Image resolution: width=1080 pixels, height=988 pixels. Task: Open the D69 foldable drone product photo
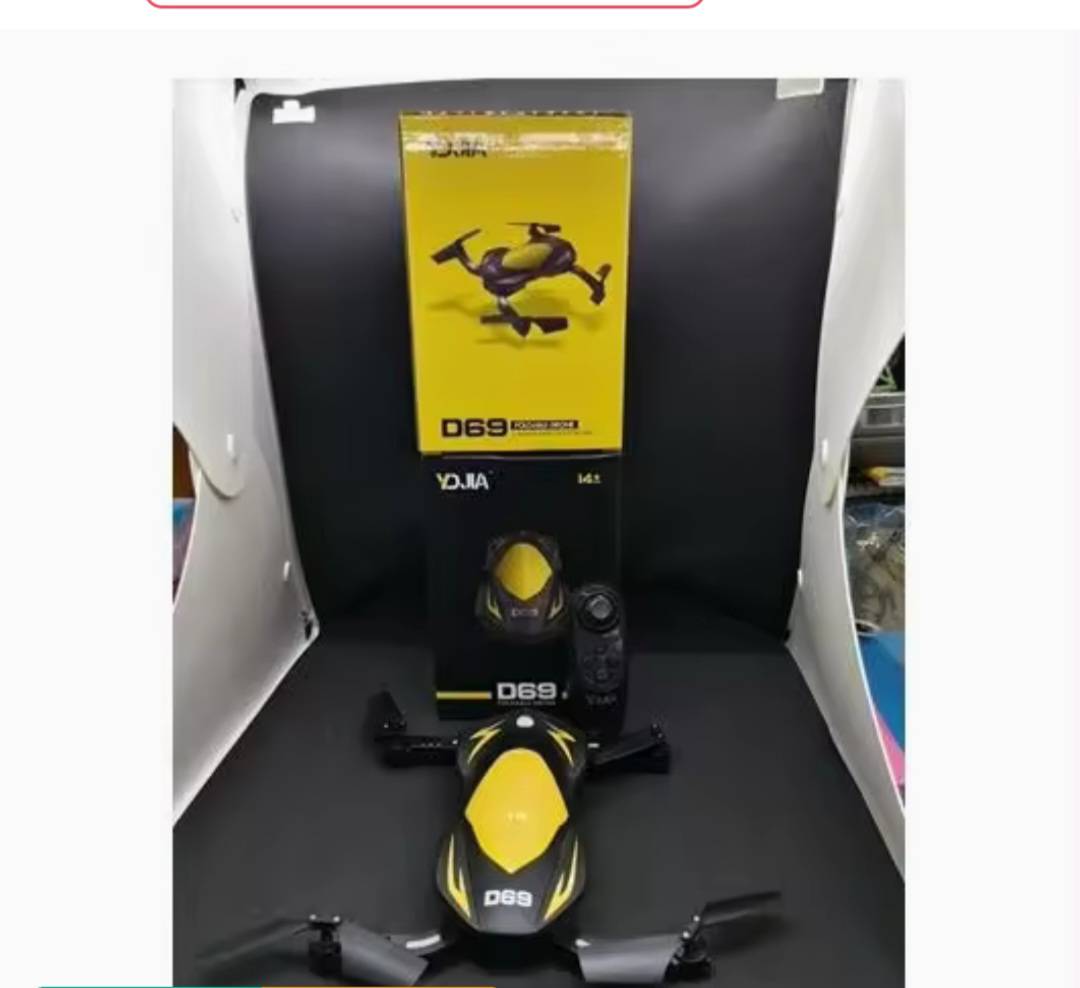click(x=538, y=530)
